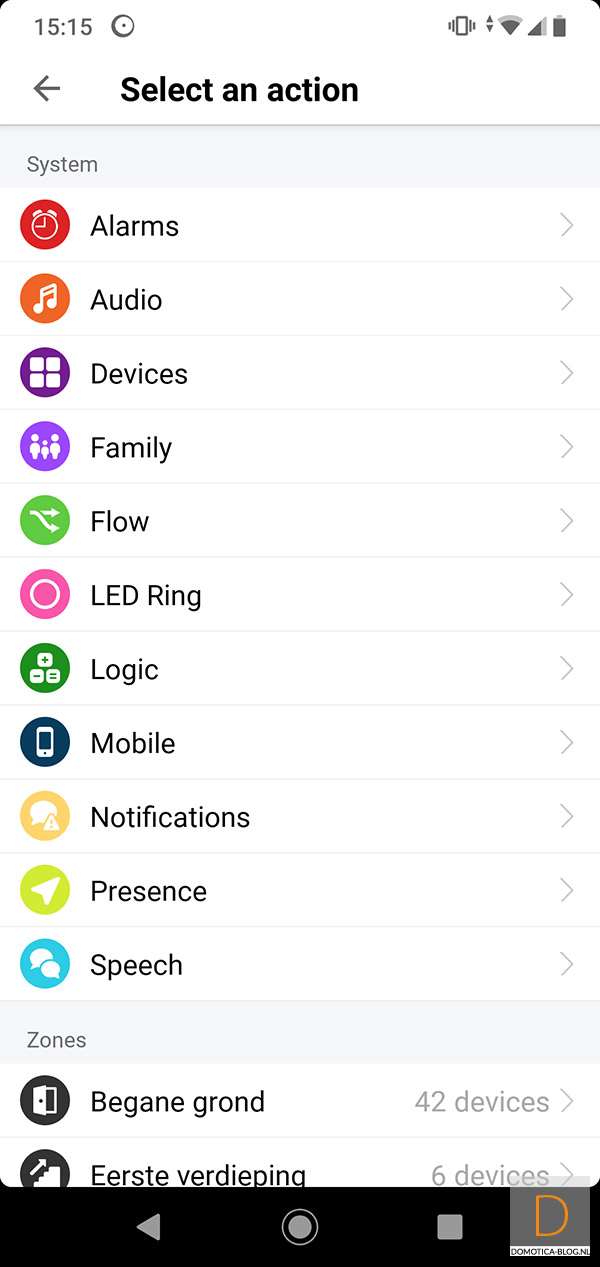600x1267 pixels.
Task: Select the Audio row
Action: click(300, 300)
